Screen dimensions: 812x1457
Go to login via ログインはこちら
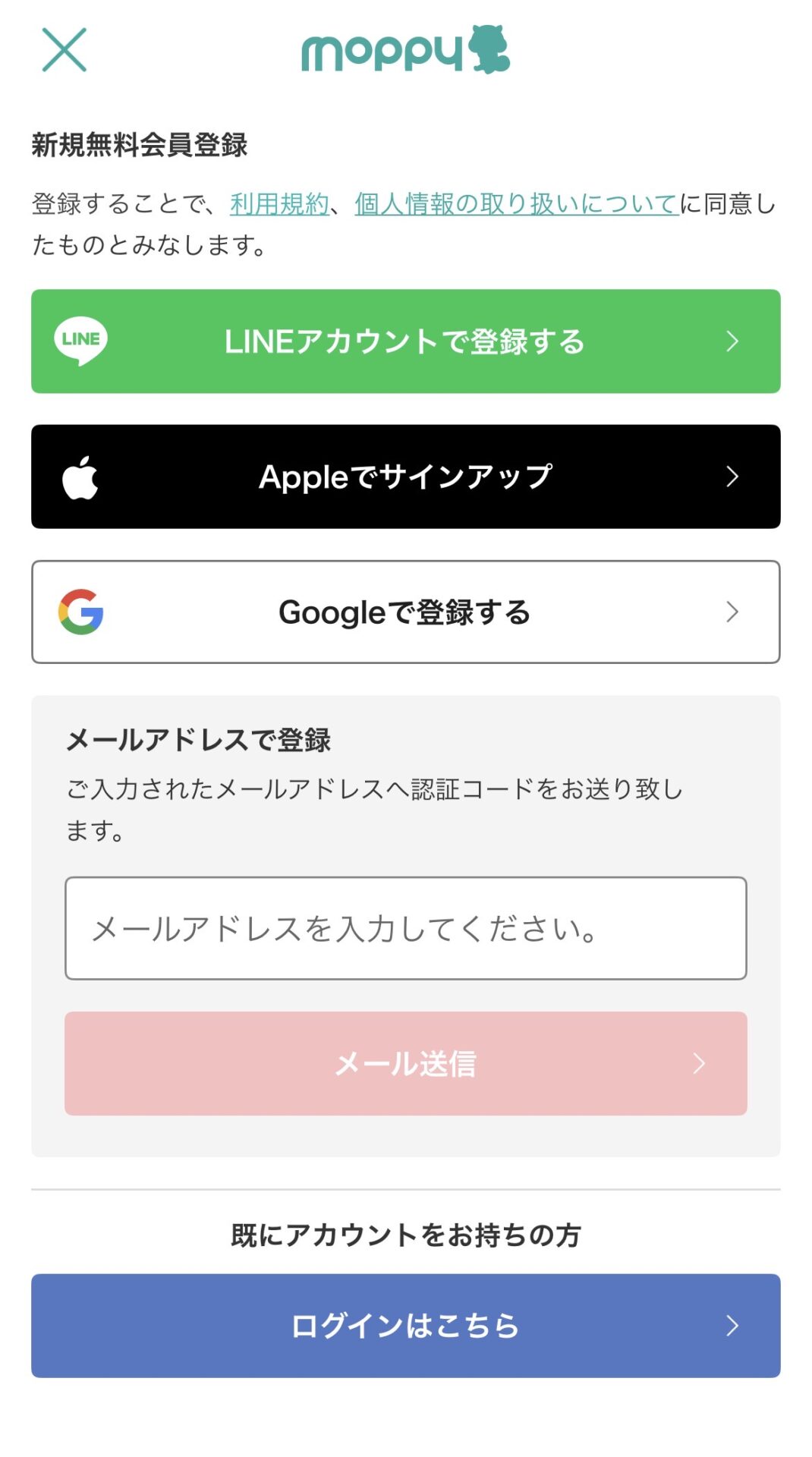(405, 1326)
